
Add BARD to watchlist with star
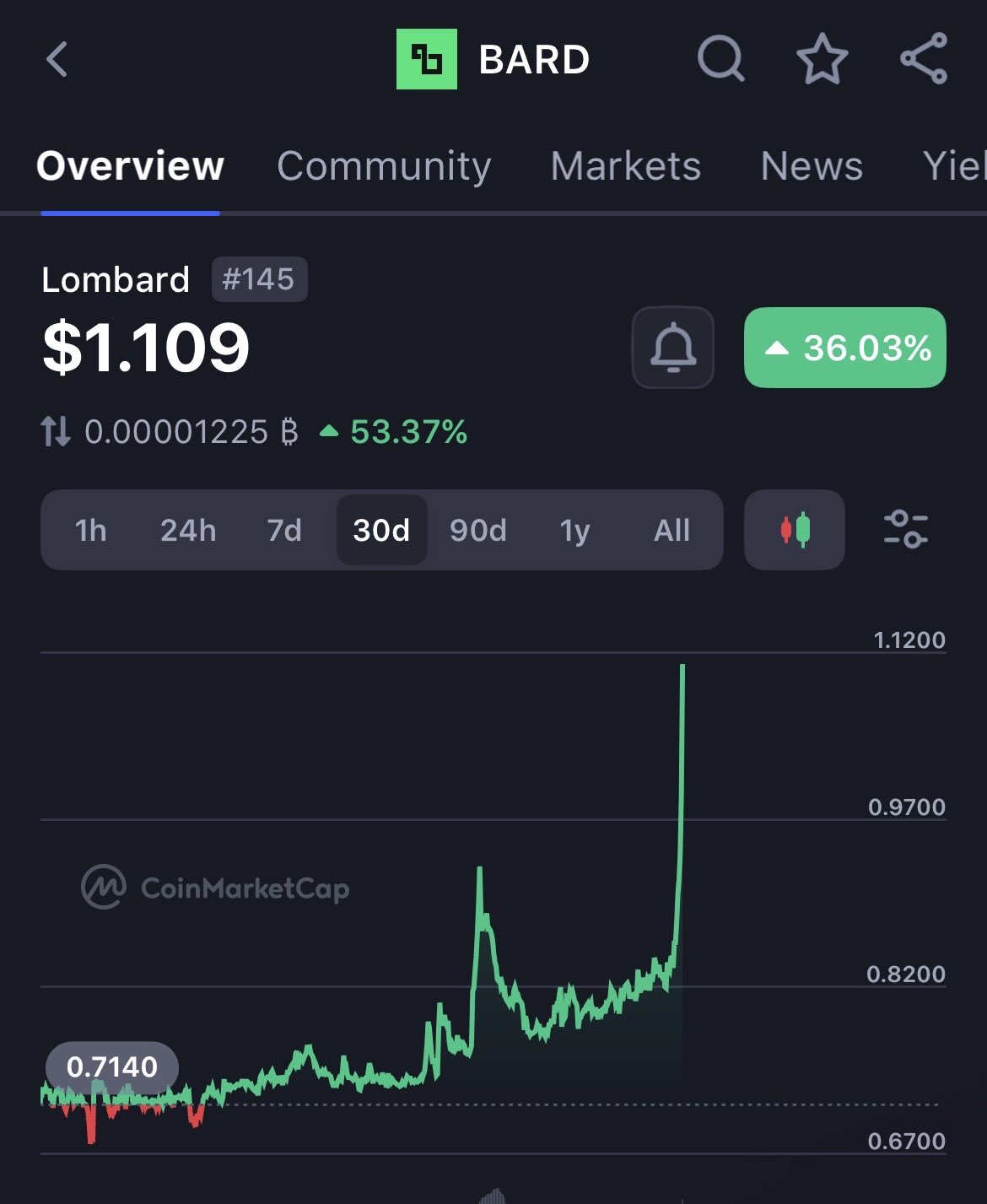coord(822,59)
